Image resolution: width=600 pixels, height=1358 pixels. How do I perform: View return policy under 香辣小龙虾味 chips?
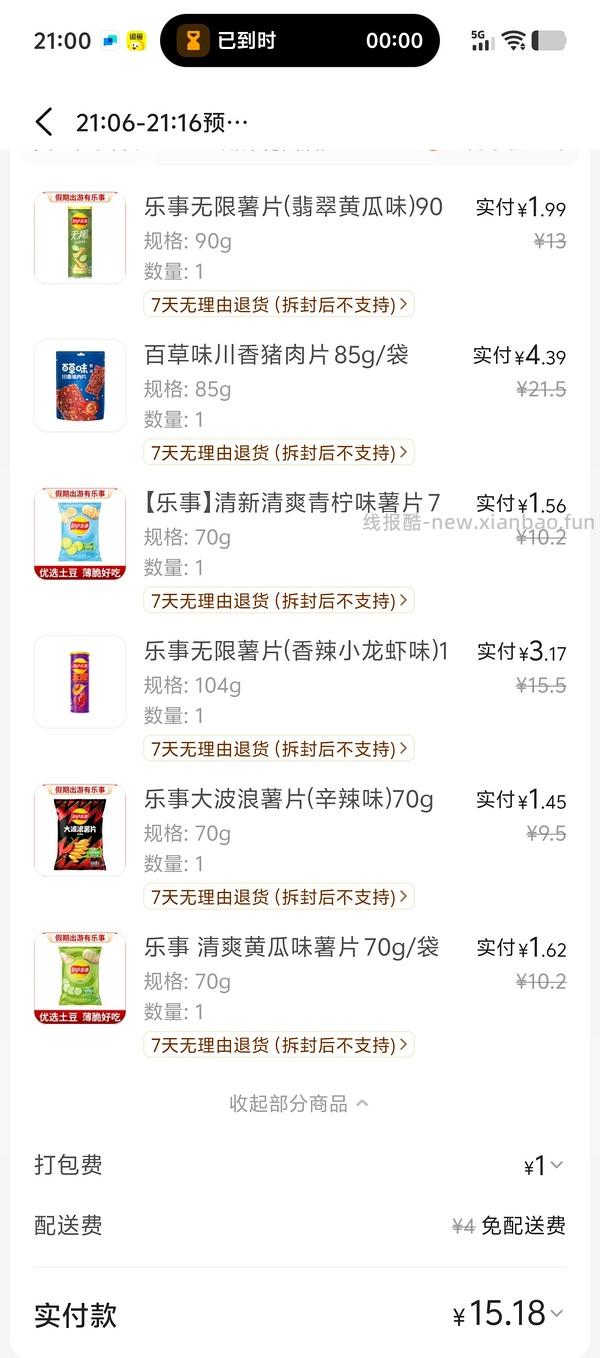click(279, 749)
